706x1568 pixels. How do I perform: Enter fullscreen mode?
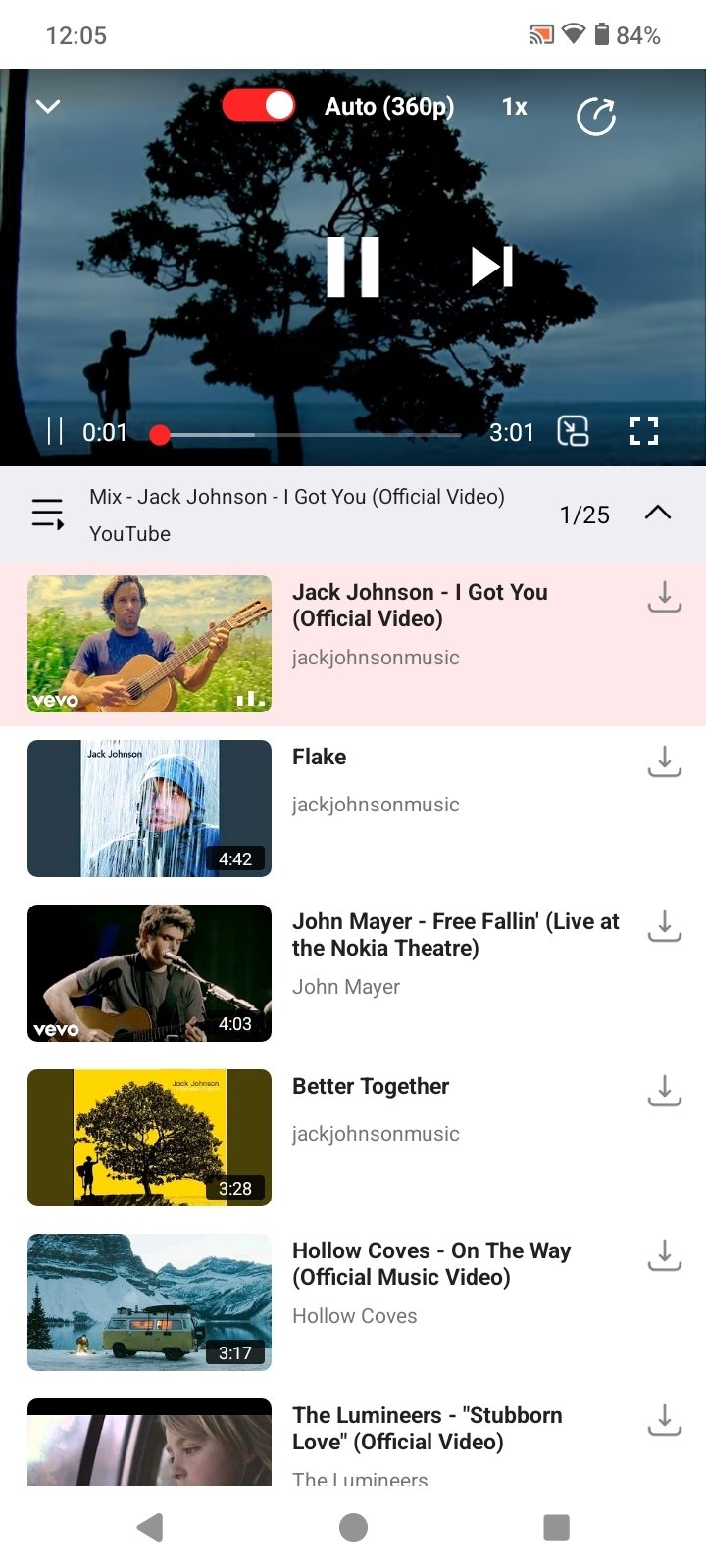pos(643,431)
